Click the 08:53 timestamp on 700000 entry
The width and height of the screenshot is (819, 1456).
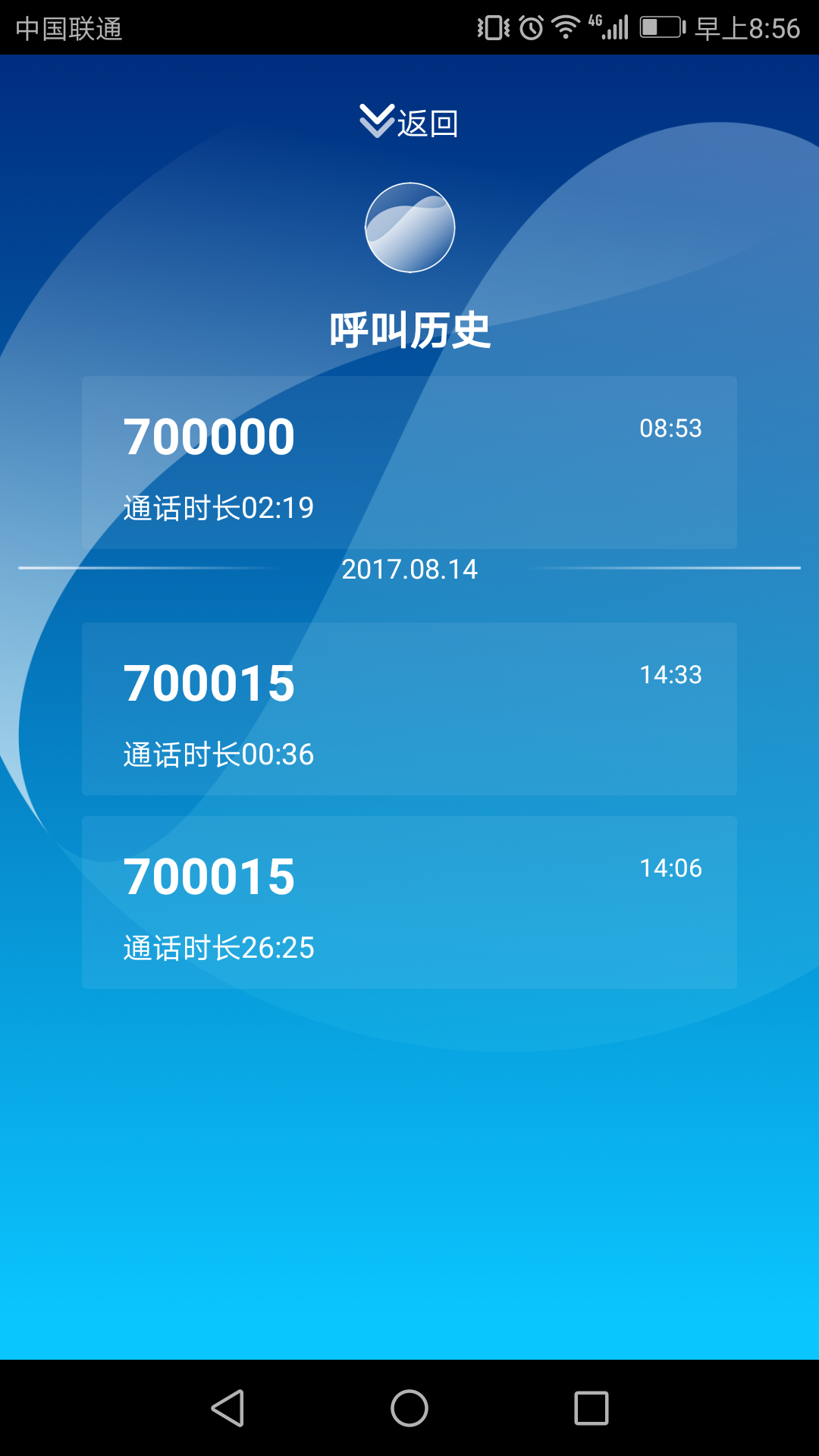(670, 428)
